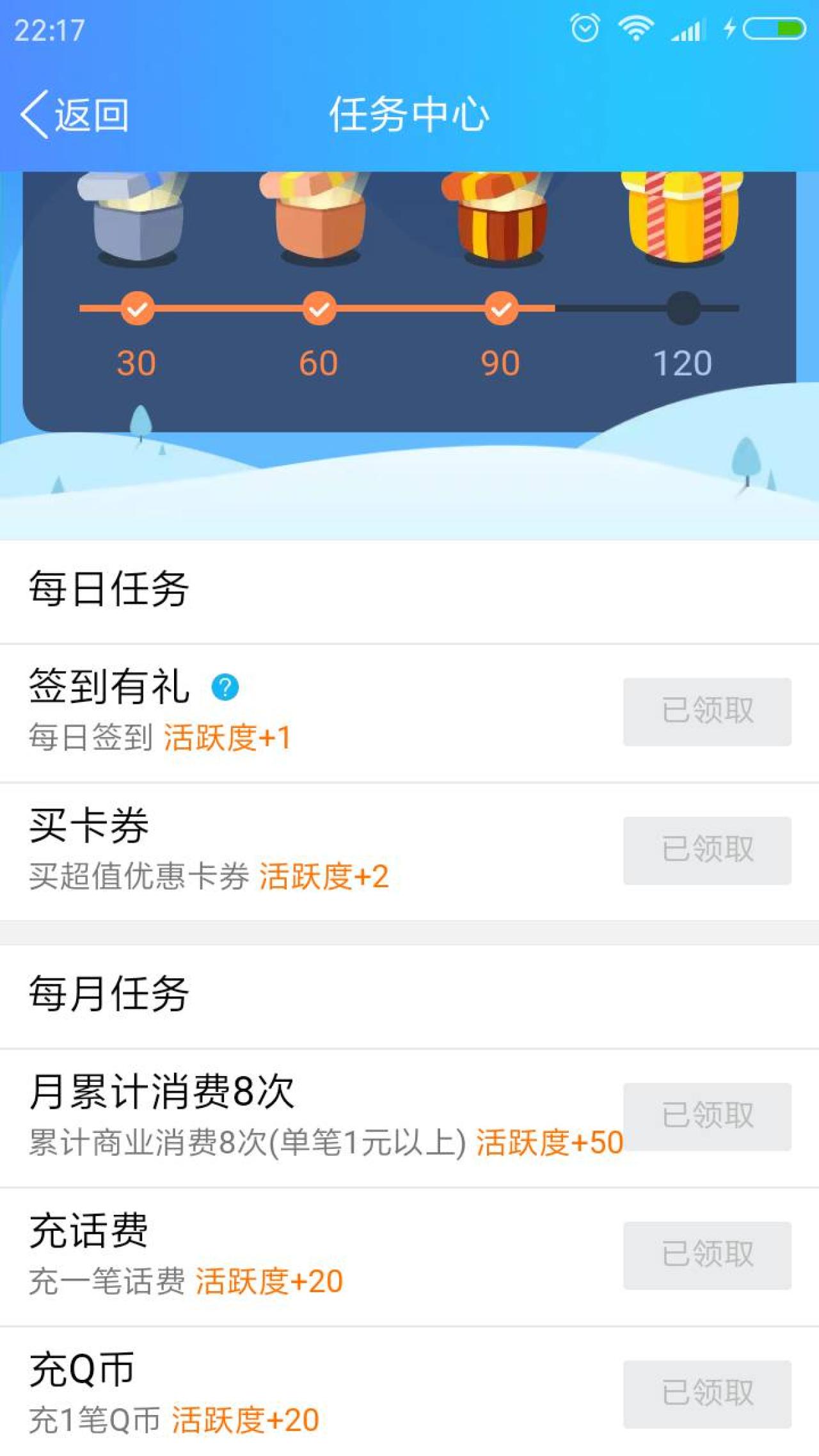Select the 120 activity gift box
The height and width of the screenshot is (1456, 819).
tap(683, 218)
